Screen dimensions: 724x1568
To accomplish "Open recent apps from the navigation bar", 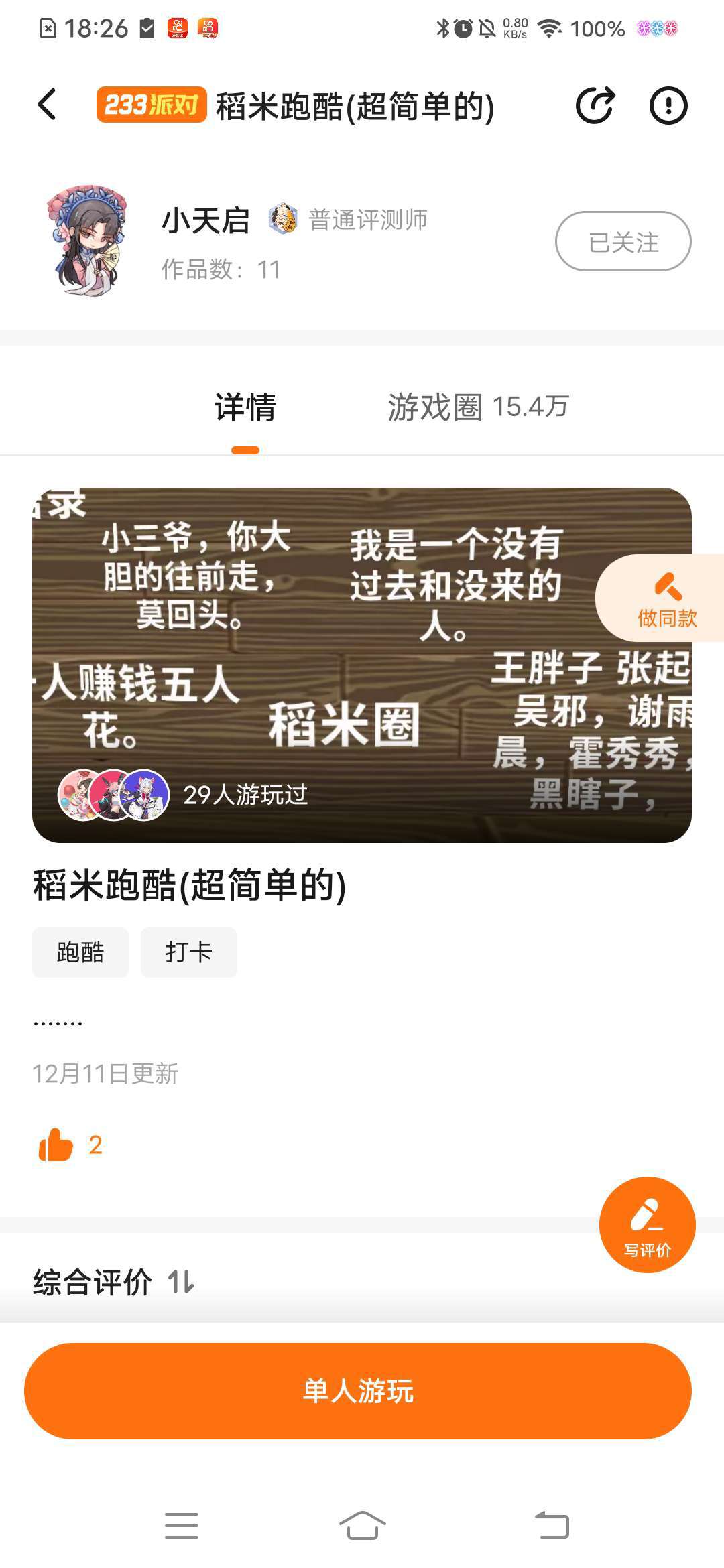I will coord(182,1525).
